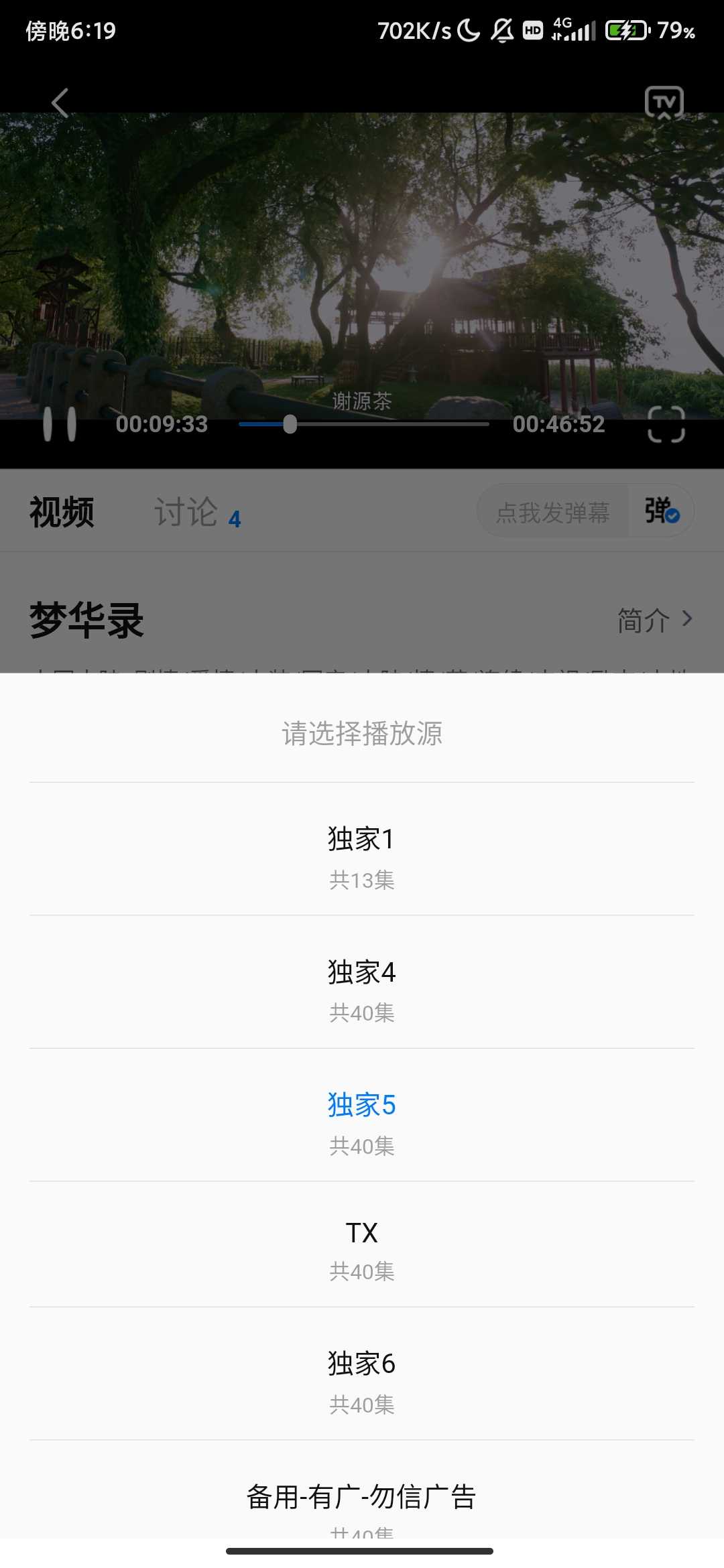Cast the video to TV
The image size is (724, 1568).
[664, 103]
